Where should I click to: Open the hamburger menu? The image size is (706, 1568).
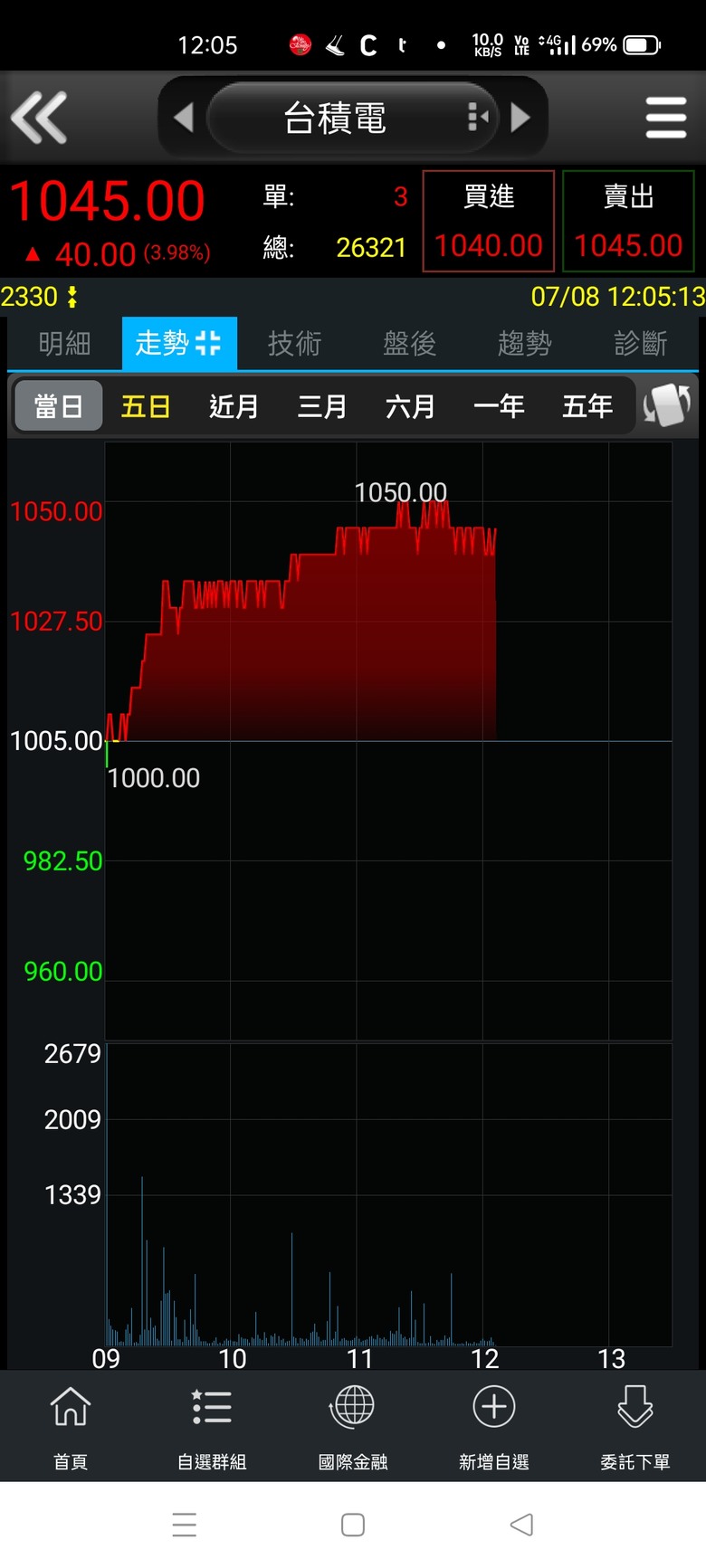click(666, 118)
